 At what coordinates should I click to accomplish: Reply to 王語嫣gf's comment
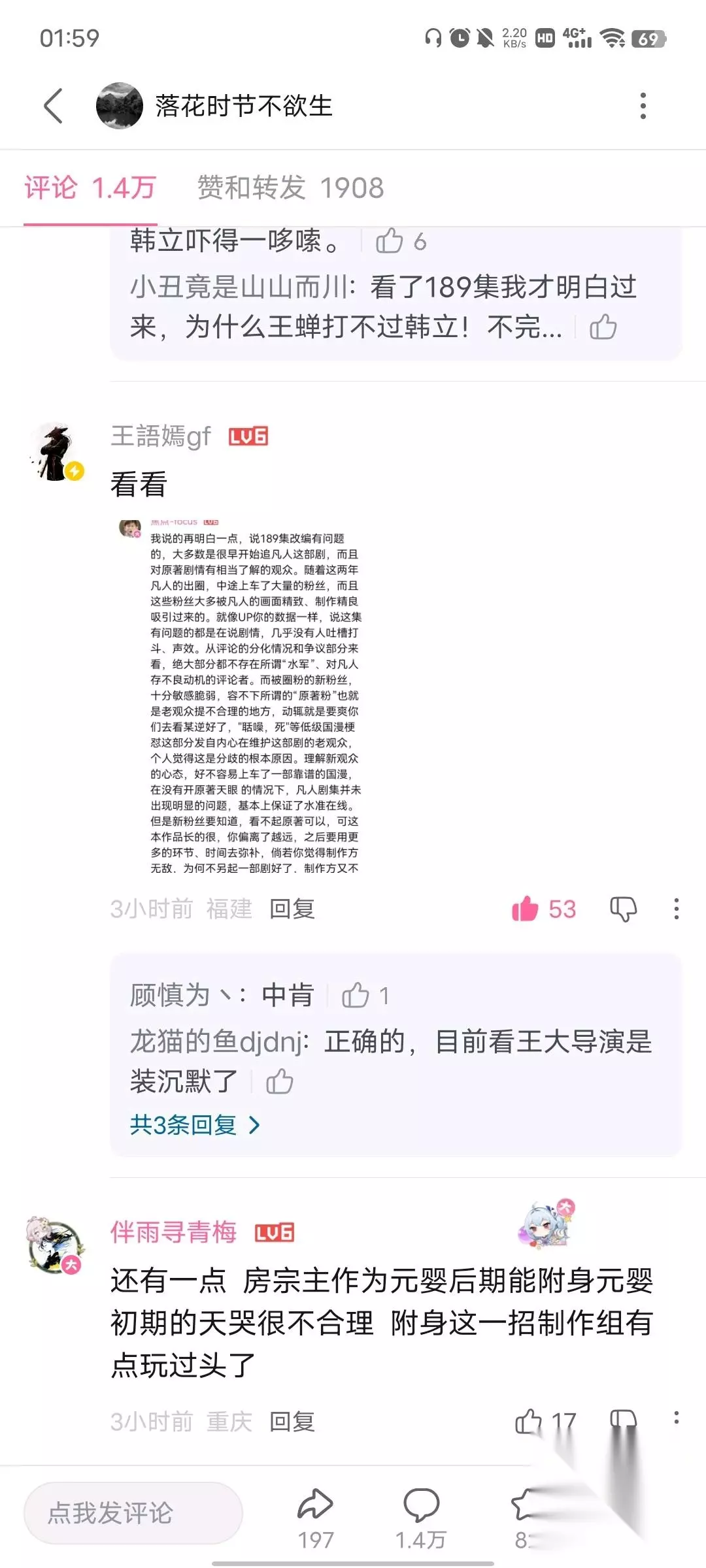292,909
